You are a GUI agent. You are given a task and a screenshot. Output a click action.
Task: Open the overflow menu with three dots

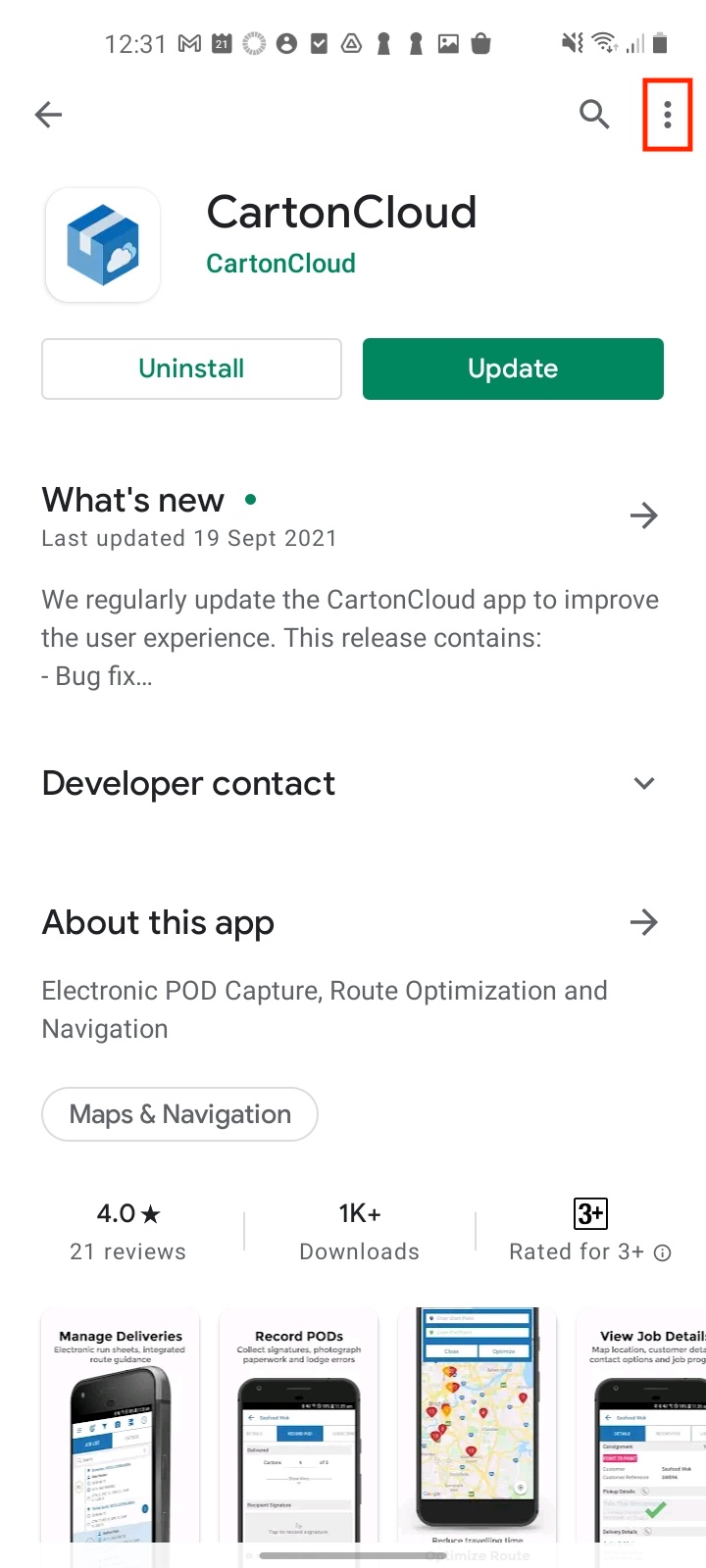point(667,115)
